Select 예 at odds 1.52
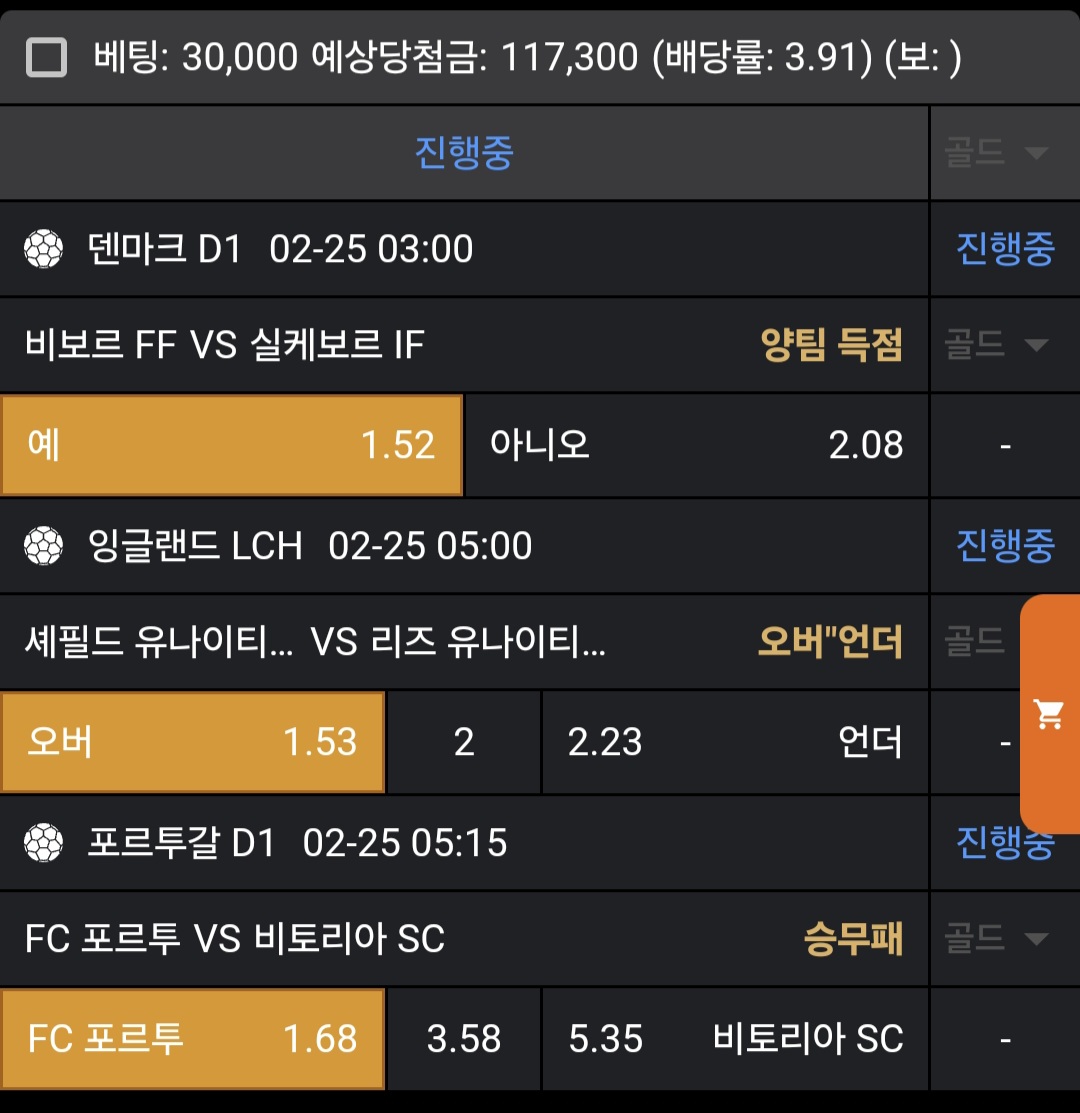Image resolution: width=1080 pixels, height=1113 pixels. click(231, 445)
